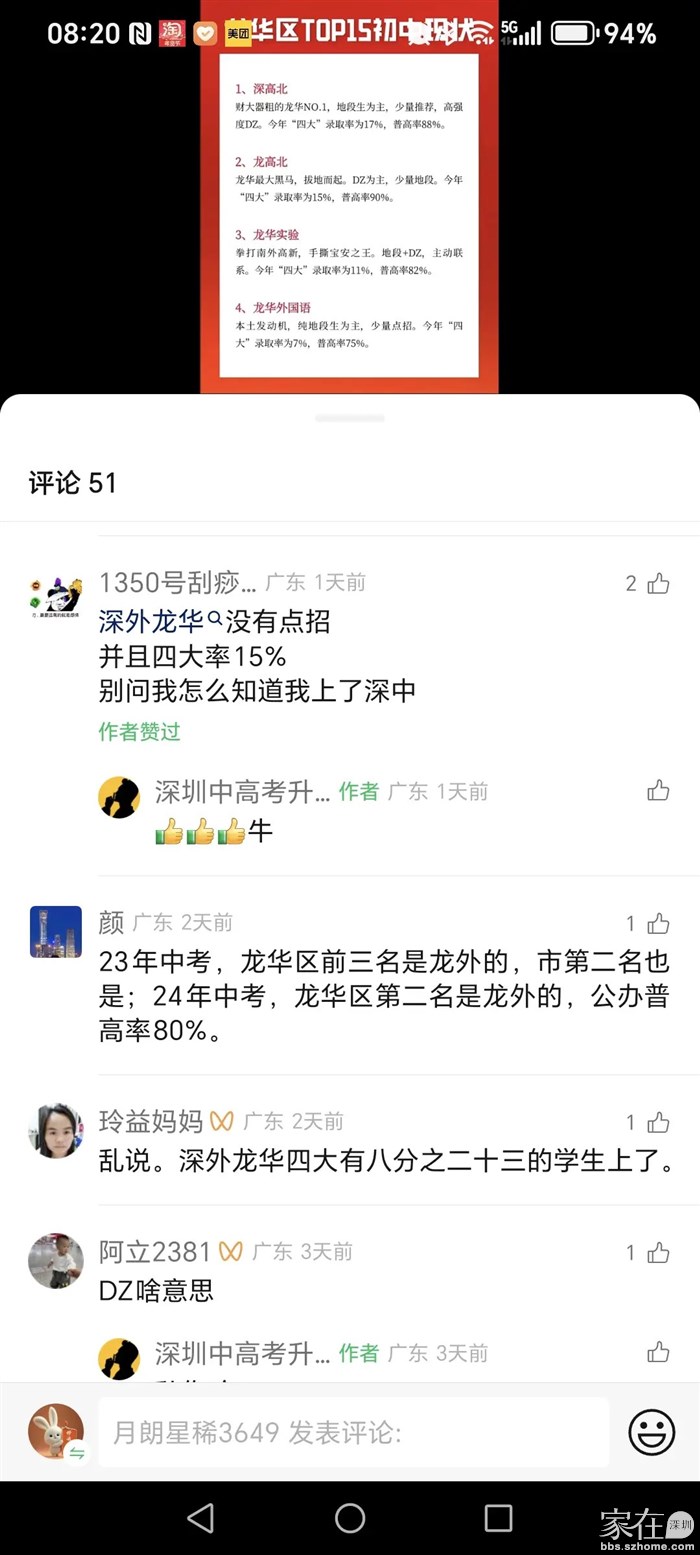Viewport: 700px width, 1555px height.
Task: Like 玲益妈妈's comment
Action: coord(657,1123)
